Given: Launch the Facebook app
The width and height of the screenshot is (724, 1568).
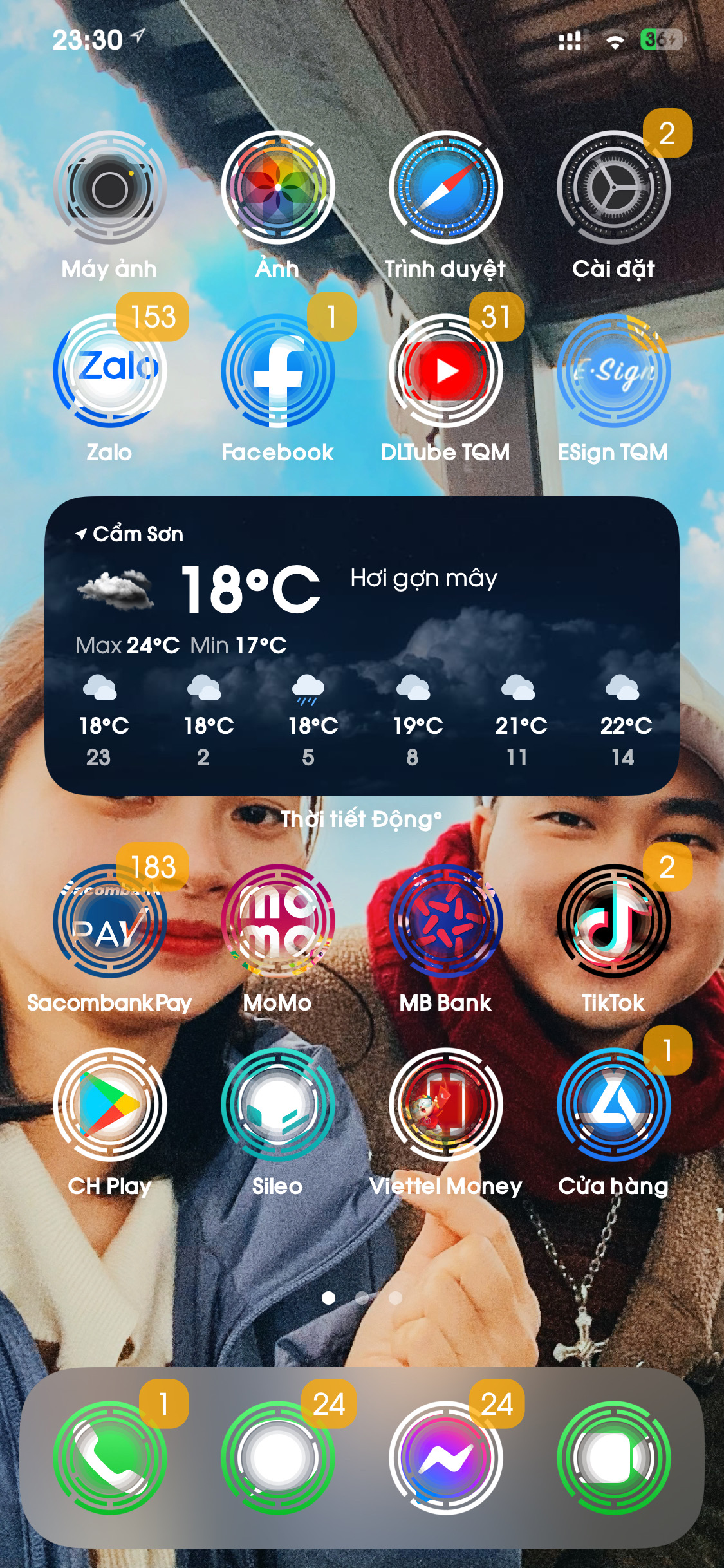Looking at the screenshot, I should tap(277, 371).
